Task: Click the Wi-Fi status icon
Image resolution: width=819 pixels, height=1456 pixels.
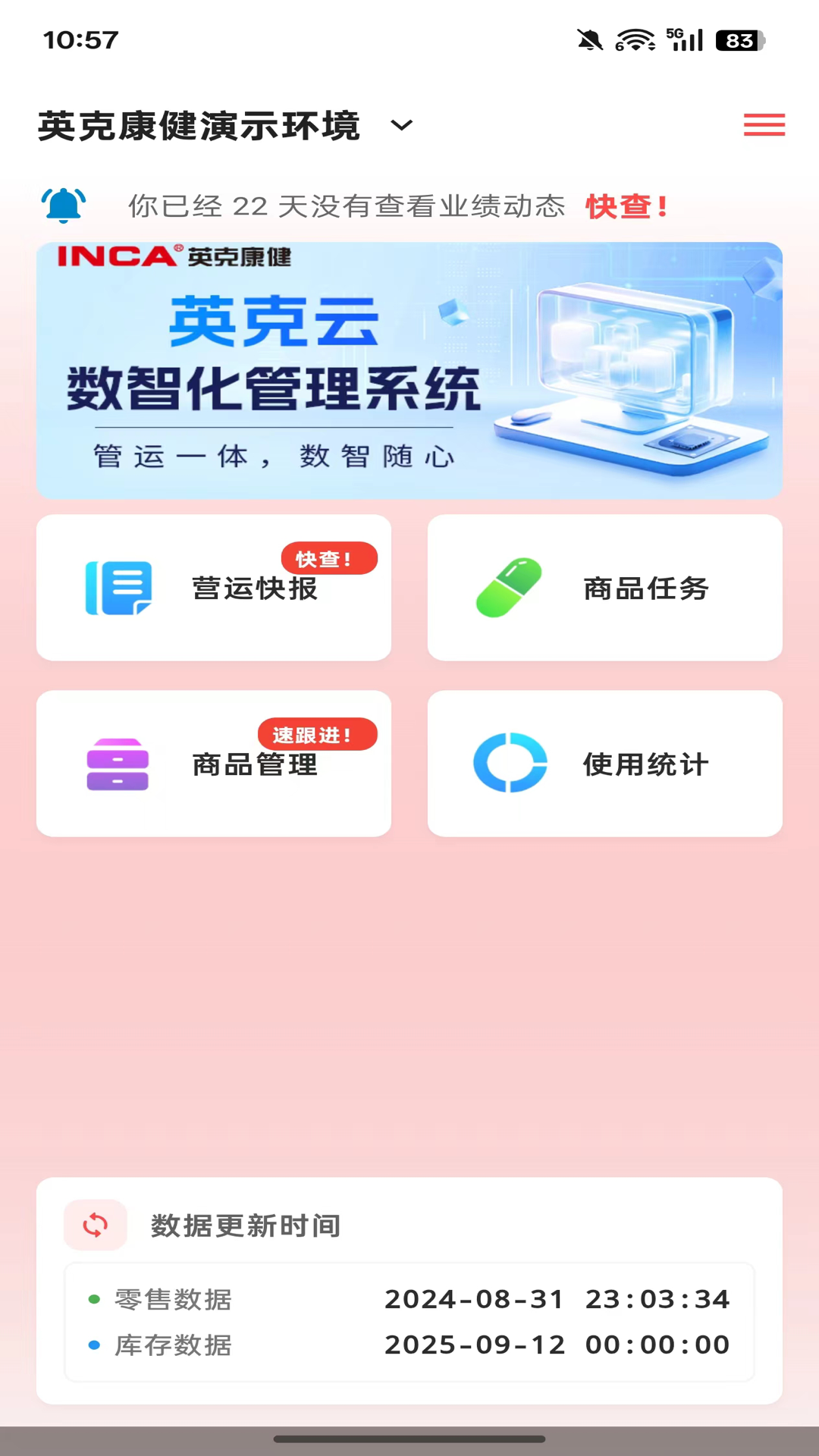Action: 634,38
